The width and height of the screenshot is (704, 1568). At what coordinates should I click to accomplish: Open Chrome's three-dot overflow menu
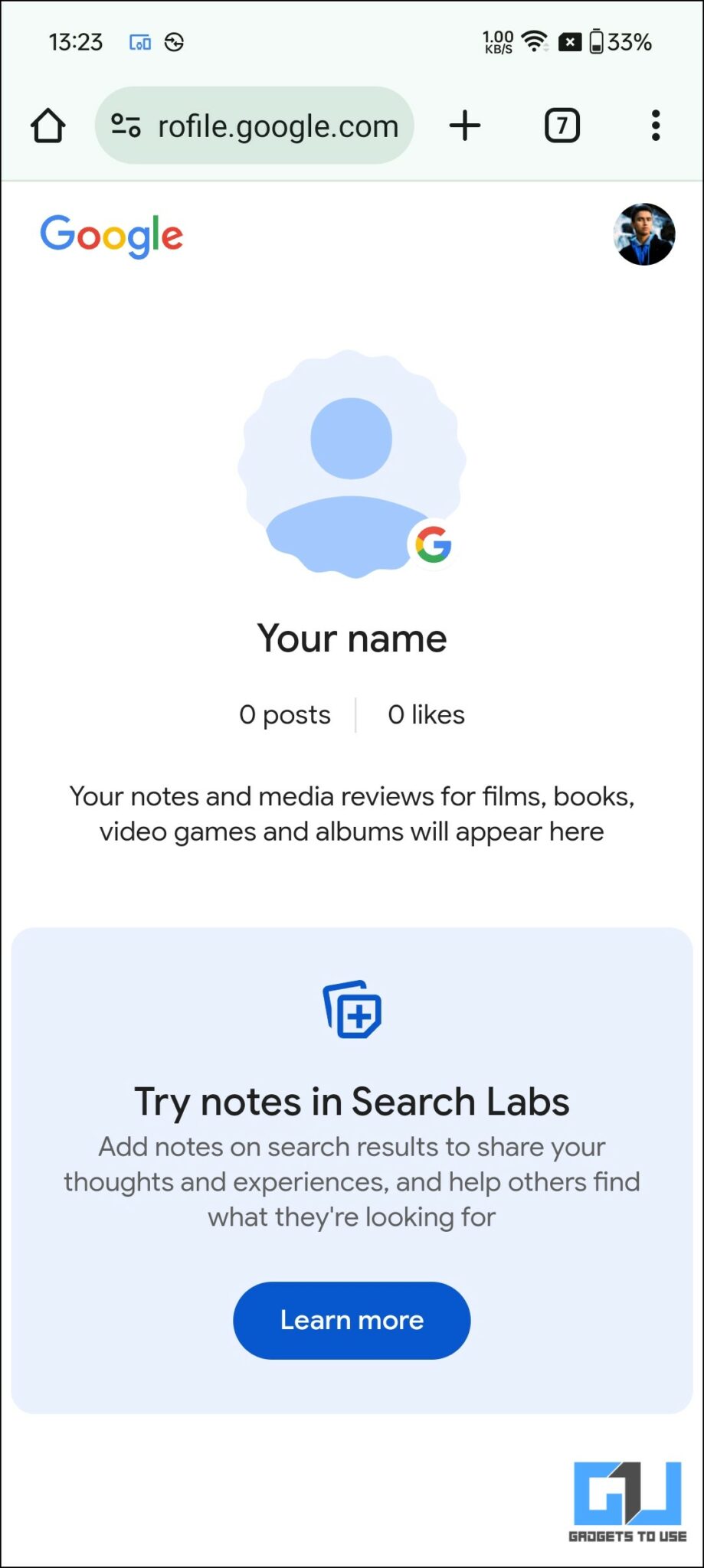click(x=656, y=126)
